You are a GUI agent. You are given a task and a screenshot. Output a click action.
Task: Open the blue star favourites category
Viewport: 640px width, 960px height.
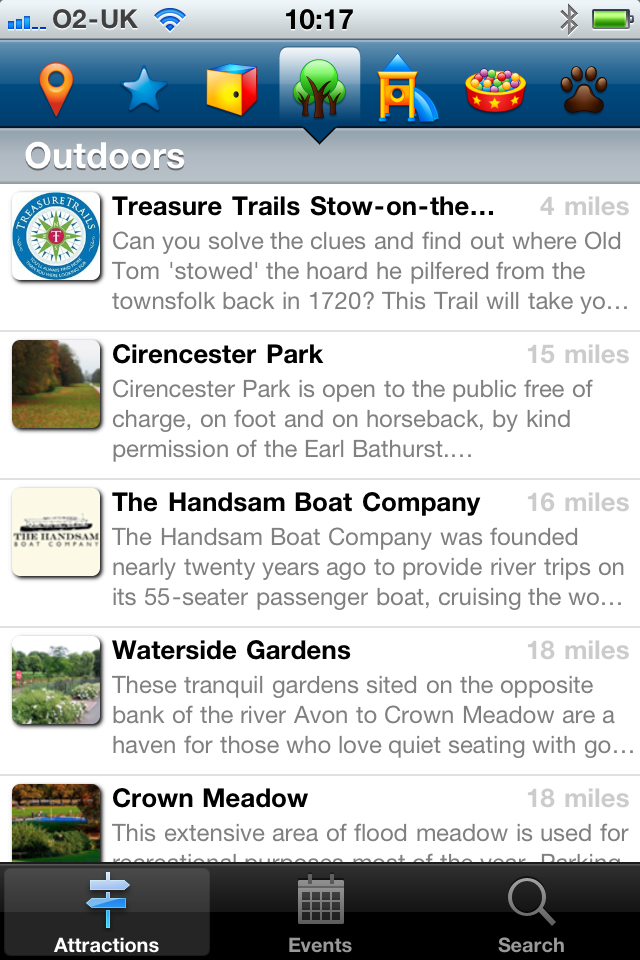[143, 89]
